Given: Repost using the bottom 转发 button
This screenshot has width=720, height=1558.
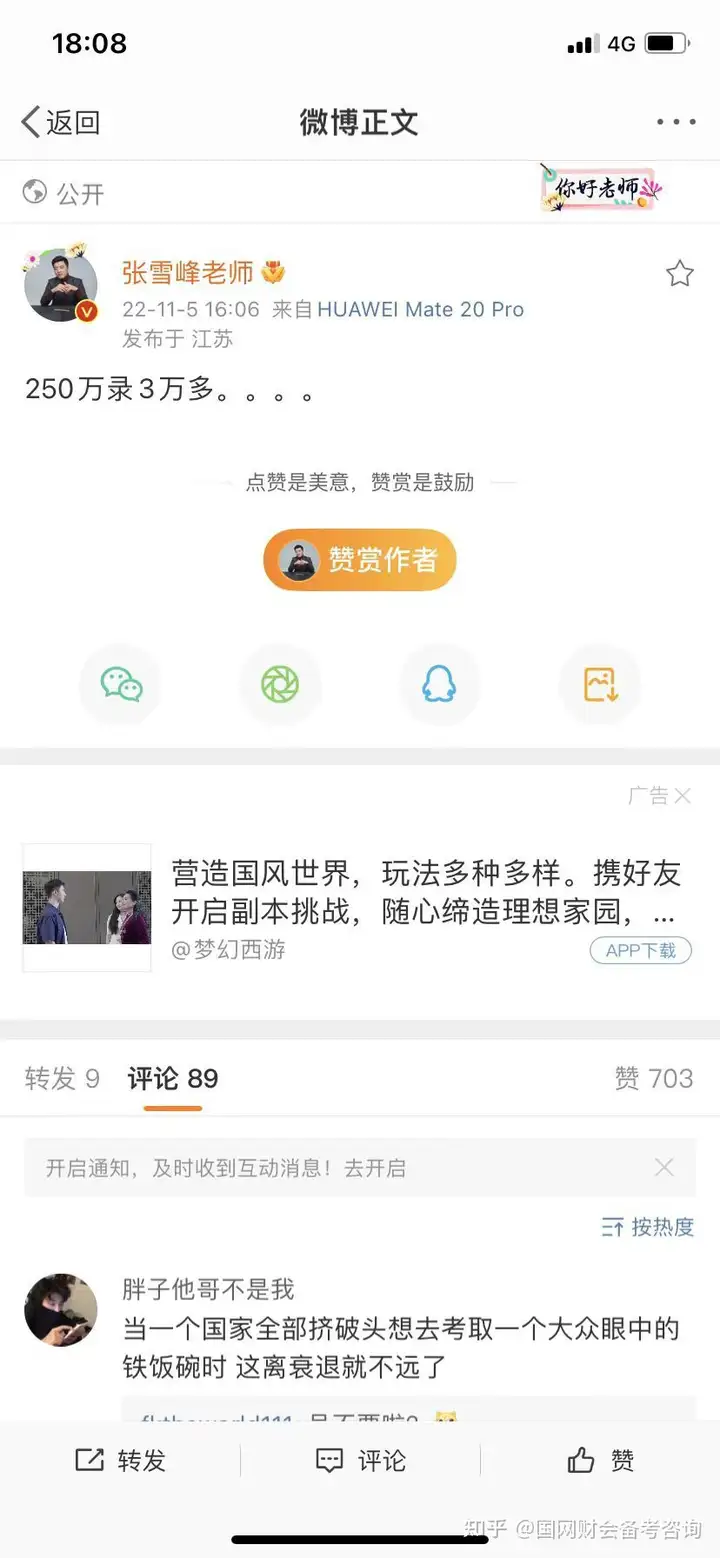Looking at the screenshot, I should click(120, 1460).
